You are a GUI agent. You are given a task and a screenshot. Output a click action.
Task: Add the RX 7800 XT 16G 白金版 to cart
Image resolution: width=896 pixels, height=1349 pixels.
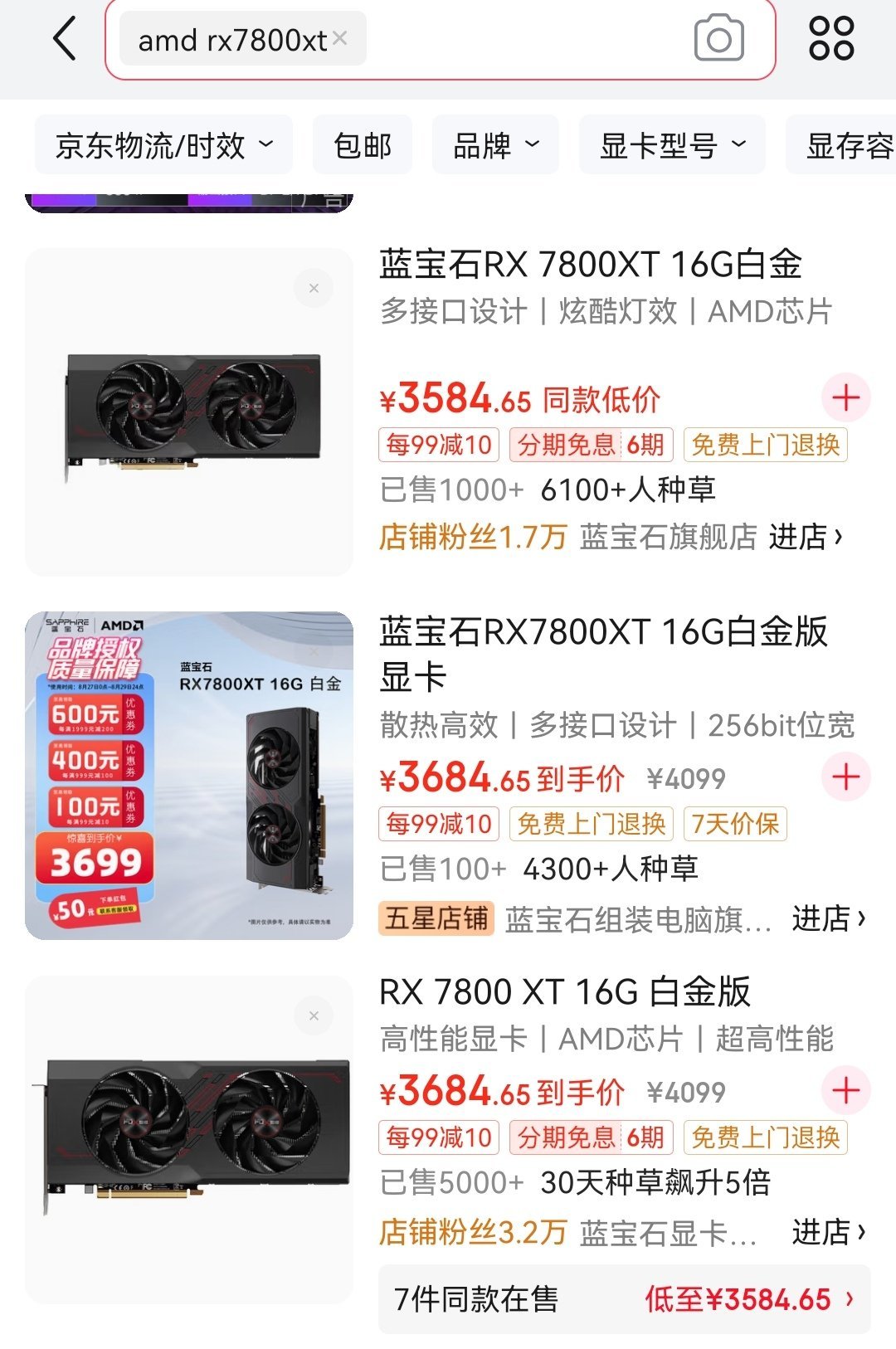tap(845, 1090)
